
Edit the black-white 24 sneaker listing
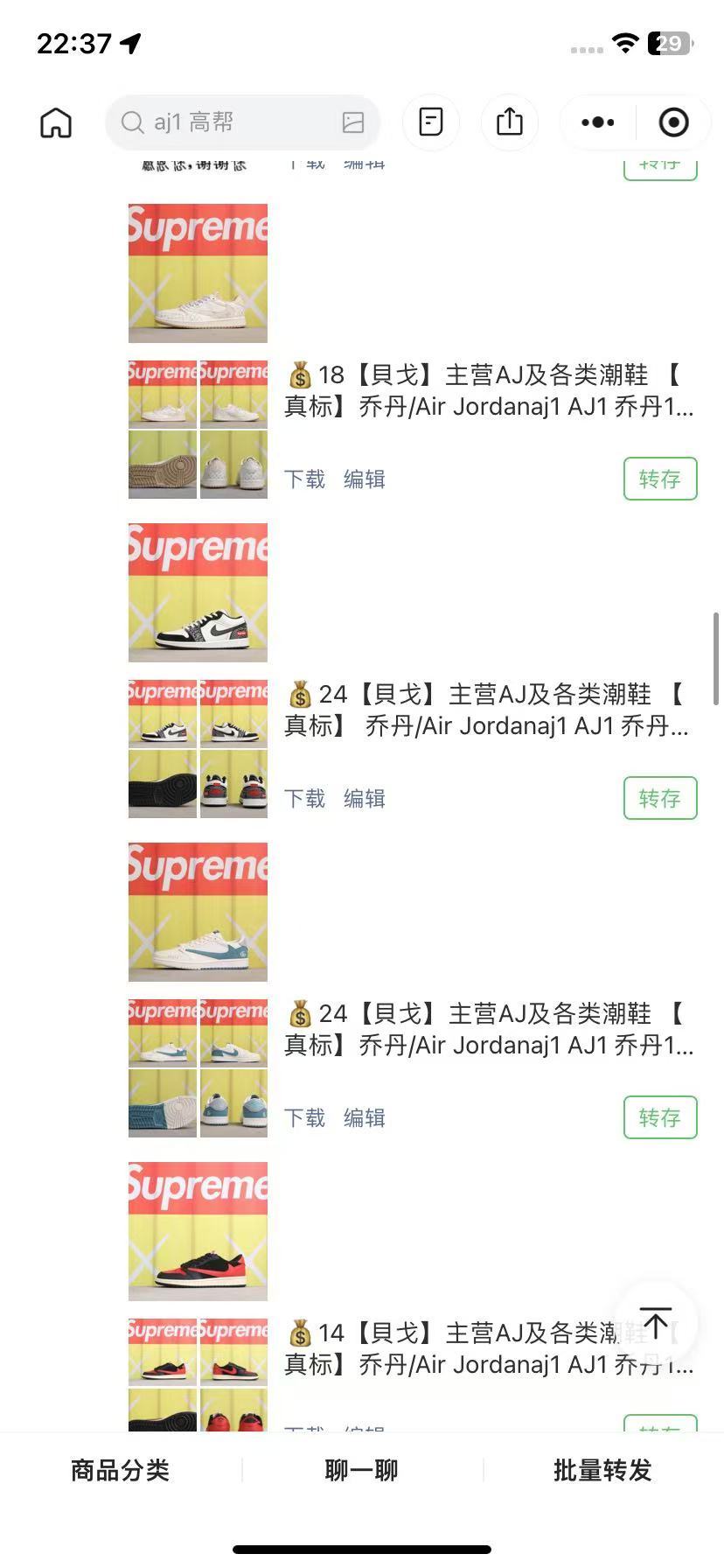coord(365,799)
